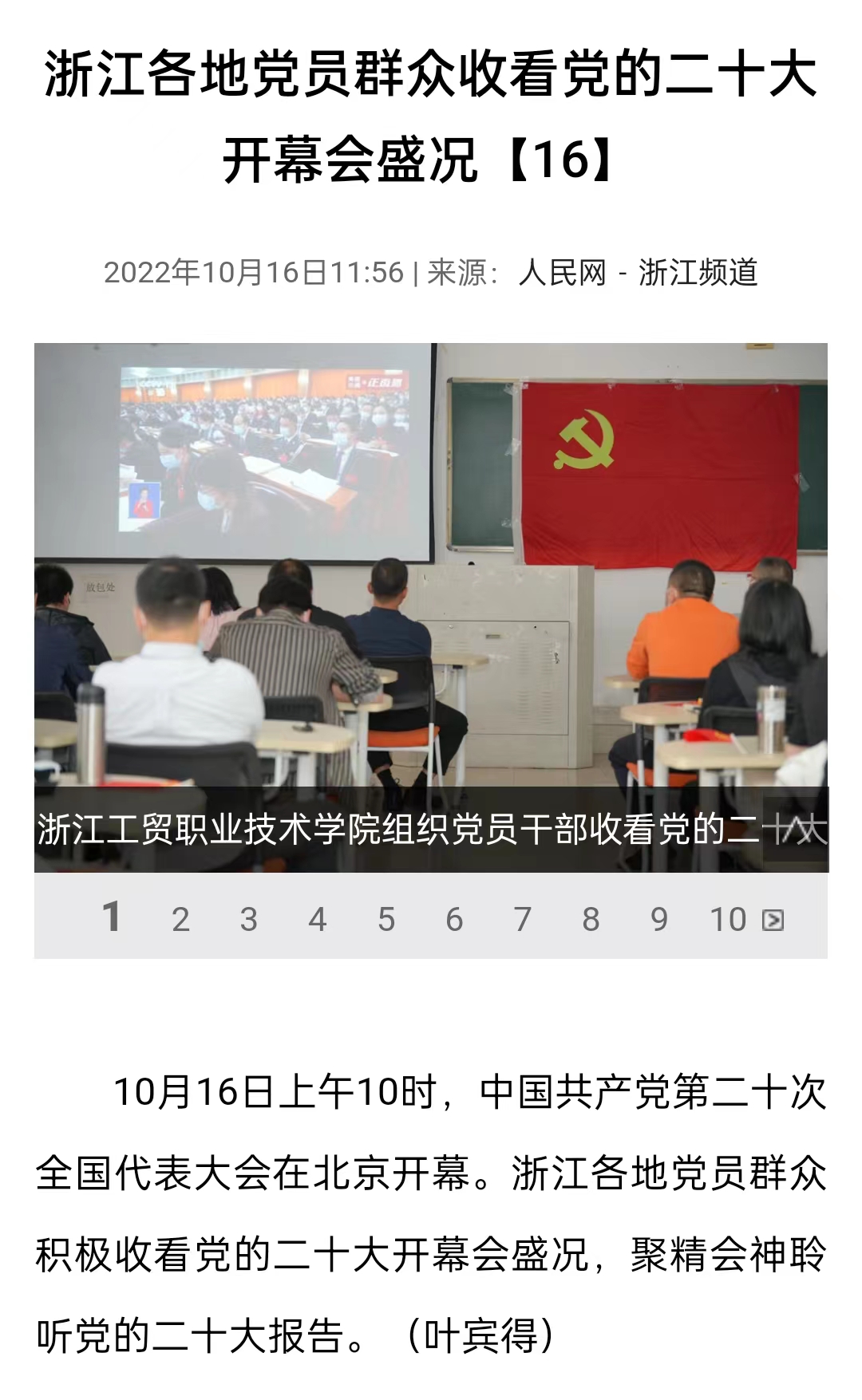Select photo page 5

click(x=386, y=919)
